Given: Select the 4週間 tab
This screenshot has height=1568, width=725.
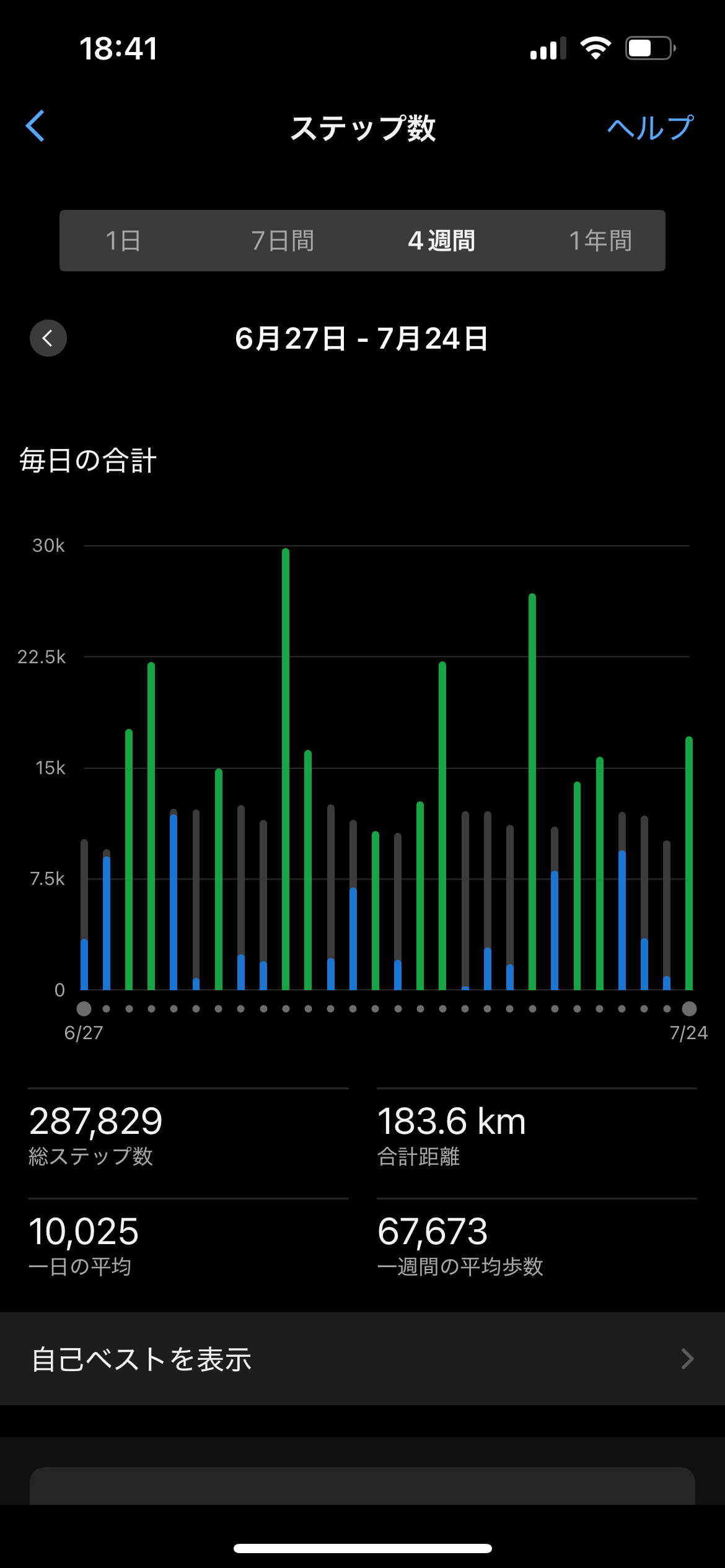Looking at the screenshot, I should [x=442, y=240].
